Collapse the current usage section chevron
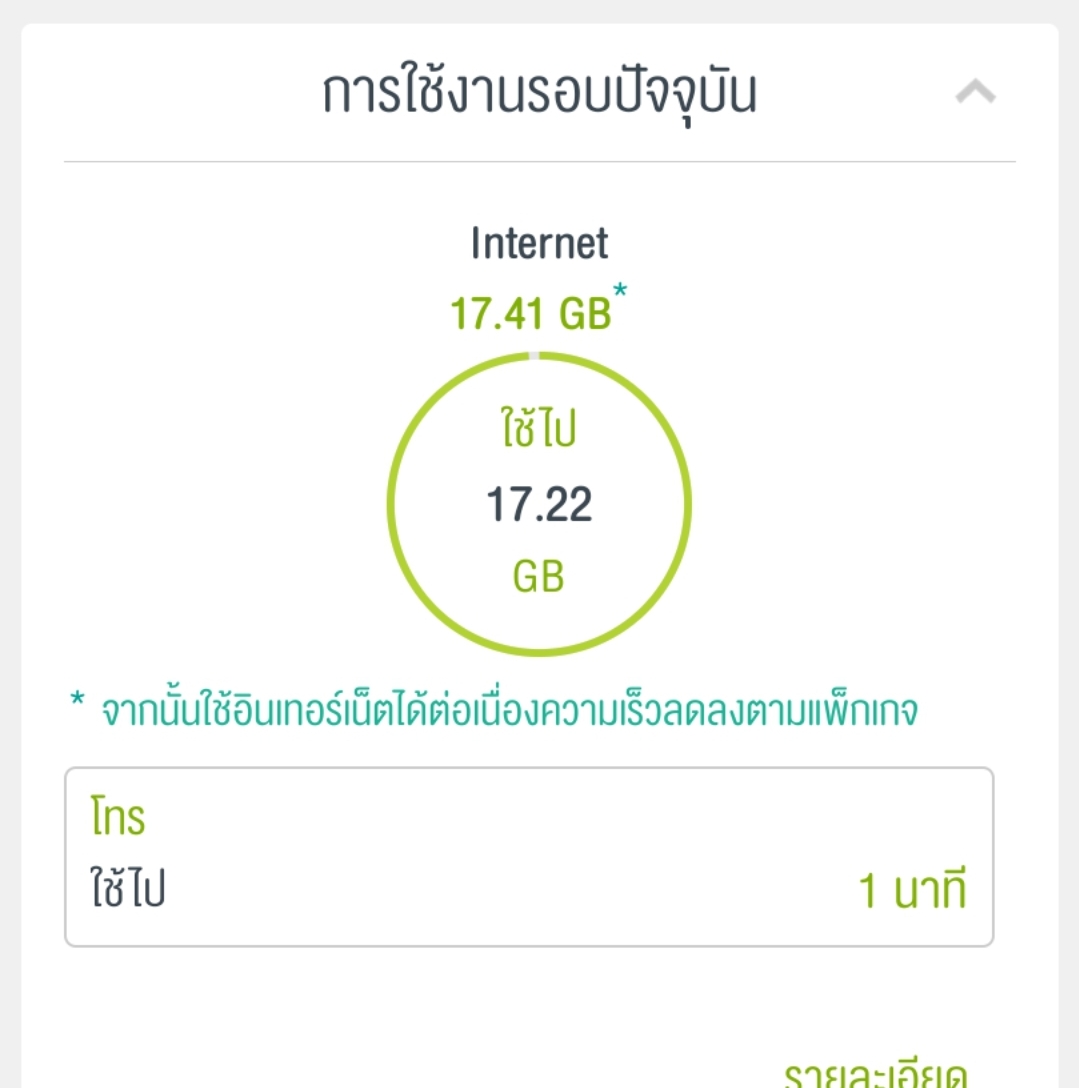 [x=976, y=92]
